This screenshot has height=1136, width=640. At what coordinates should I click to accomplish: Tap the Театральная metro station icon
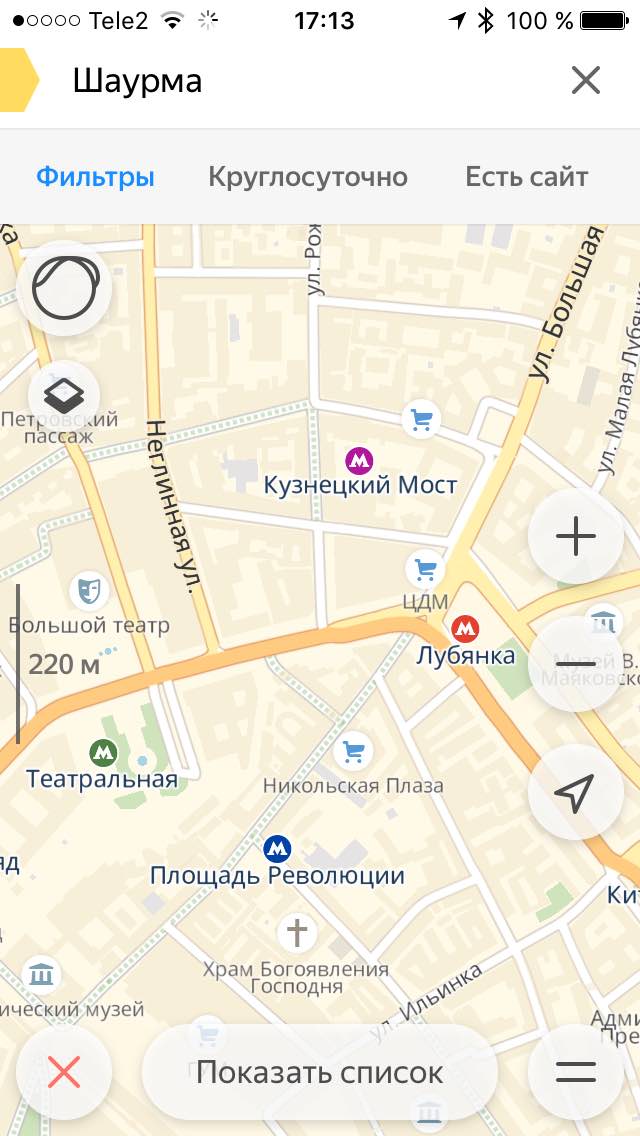point(104,753)
